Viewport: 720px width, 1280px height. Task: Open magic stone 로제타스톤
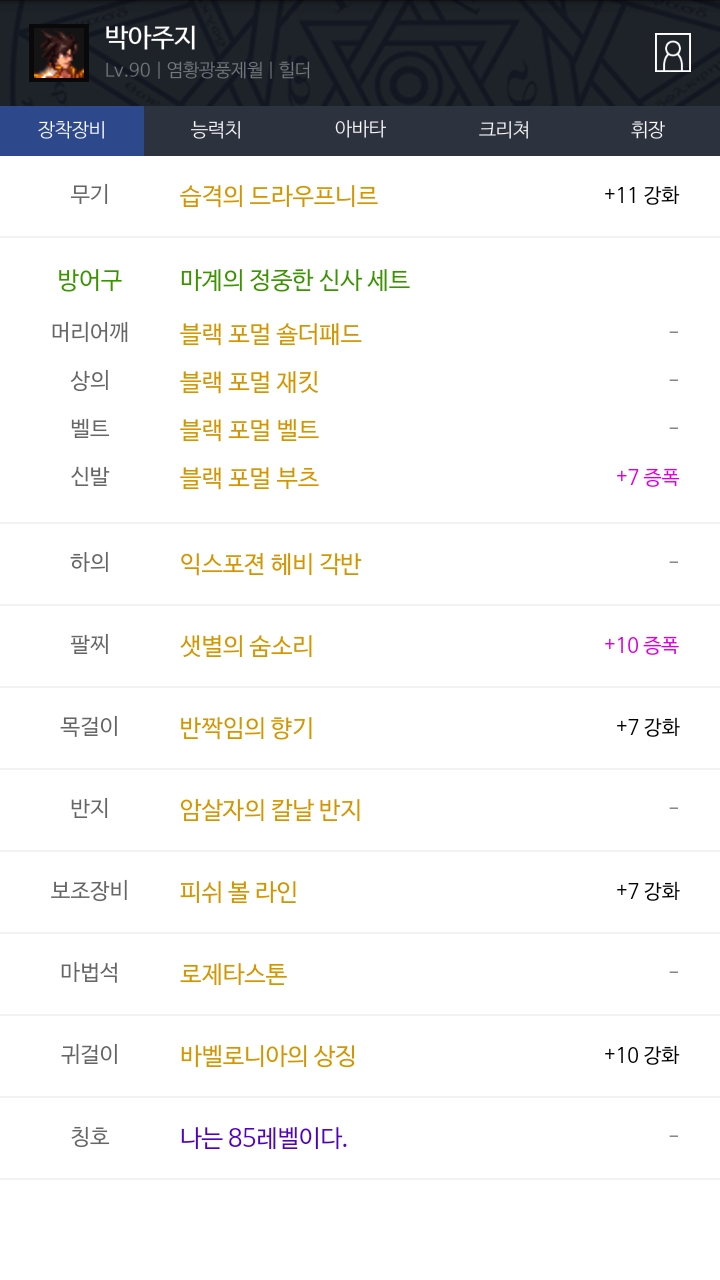[x=234, y=974]
